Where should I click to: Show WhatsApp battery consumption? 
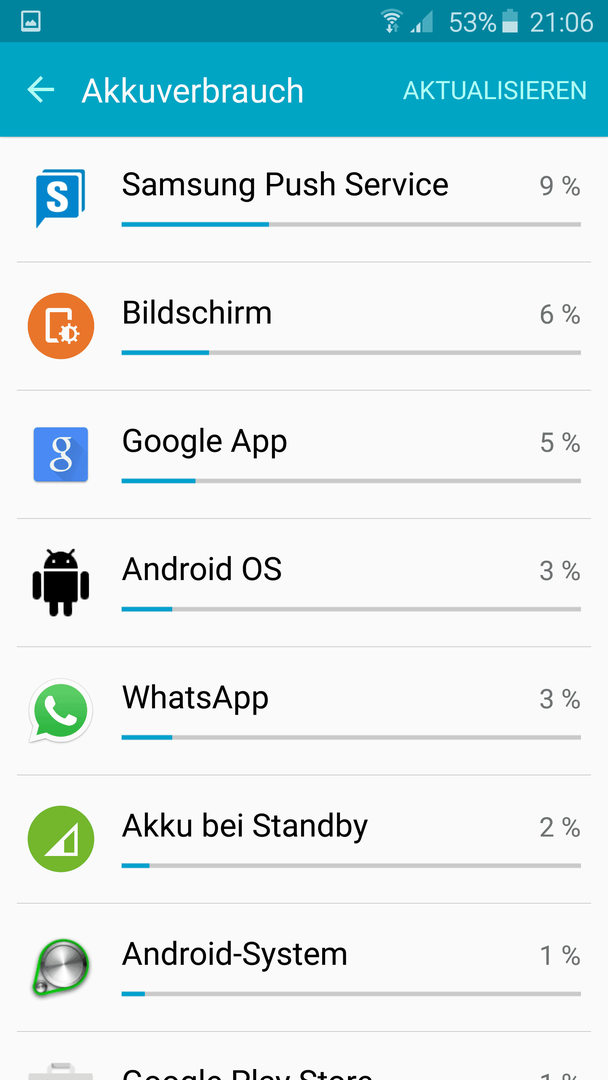[304, 711]
